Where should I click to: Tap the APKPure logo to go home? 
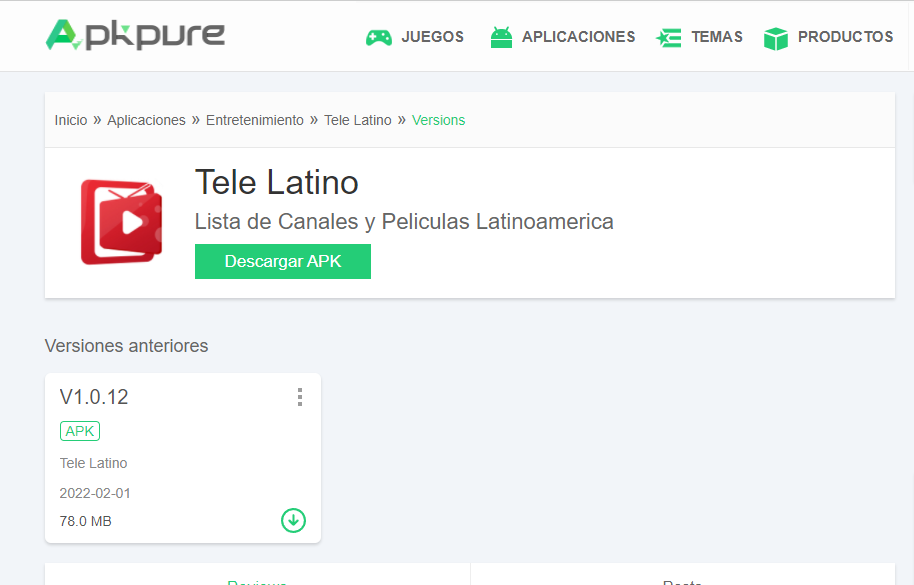pyautogui.click(x=135, y=35)
